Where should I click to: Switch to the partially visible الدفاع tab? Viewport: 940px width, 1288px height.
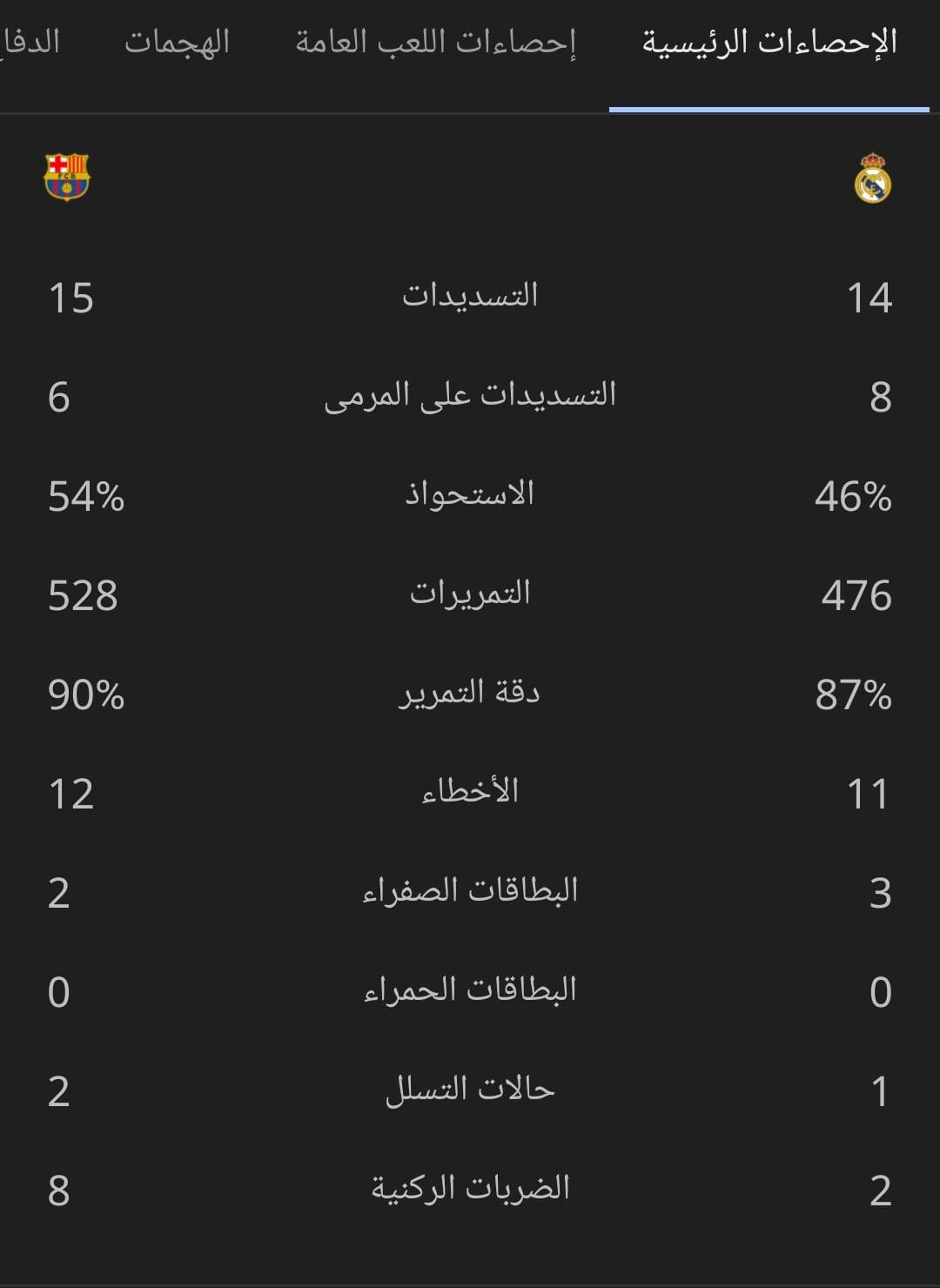pyautogui.click(x=31, y=42)
